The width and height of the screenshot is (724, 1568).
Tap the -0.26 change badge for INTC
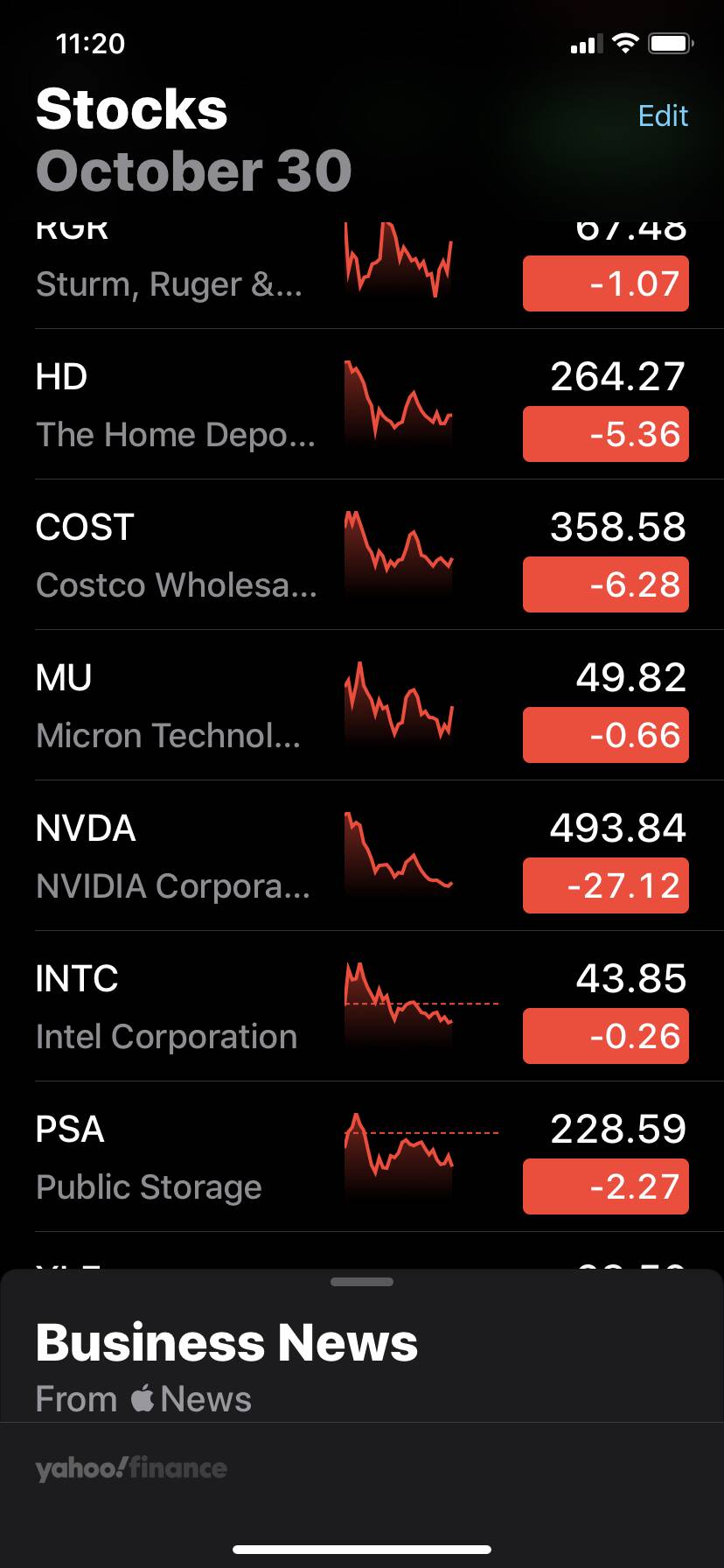click(x=605, y=1036)
